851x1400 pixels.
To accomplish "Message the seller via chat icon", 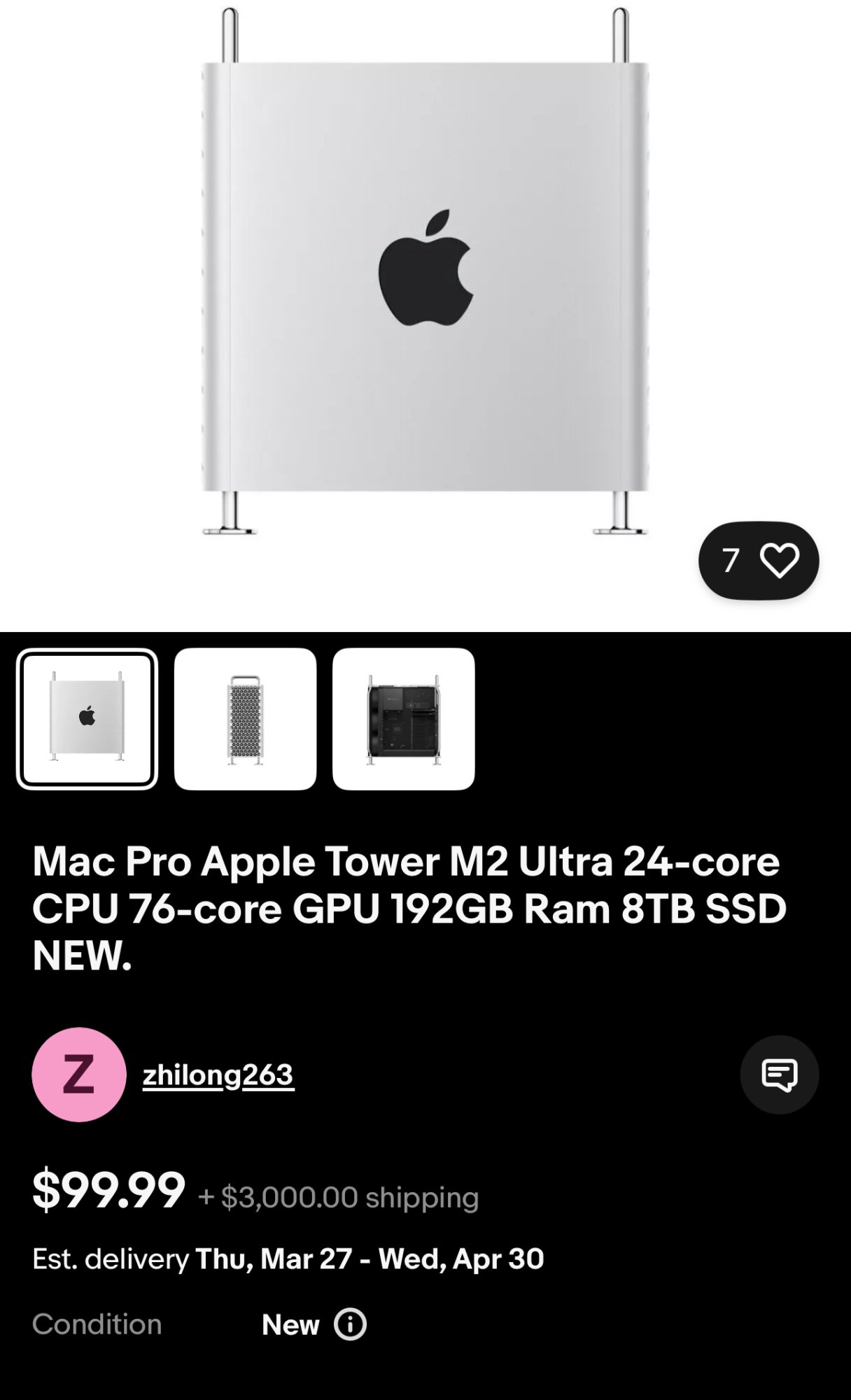I will [x=780, y=1074].
